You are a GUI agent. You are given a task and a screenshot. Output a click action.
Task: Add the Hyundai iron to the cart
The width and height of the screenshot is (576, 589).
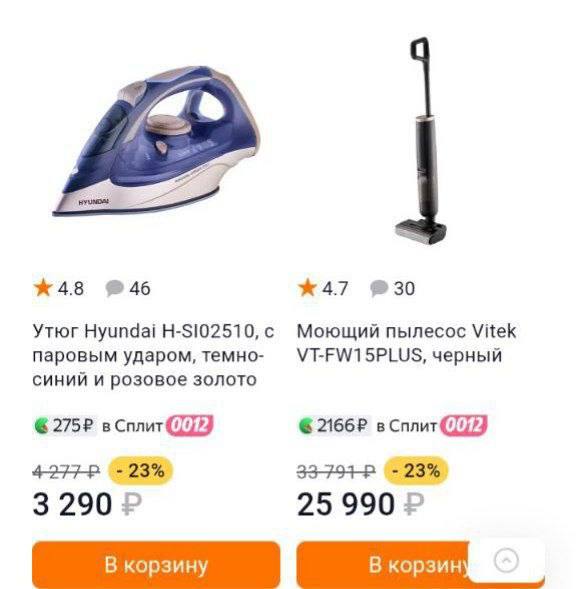tap(156, 565)
